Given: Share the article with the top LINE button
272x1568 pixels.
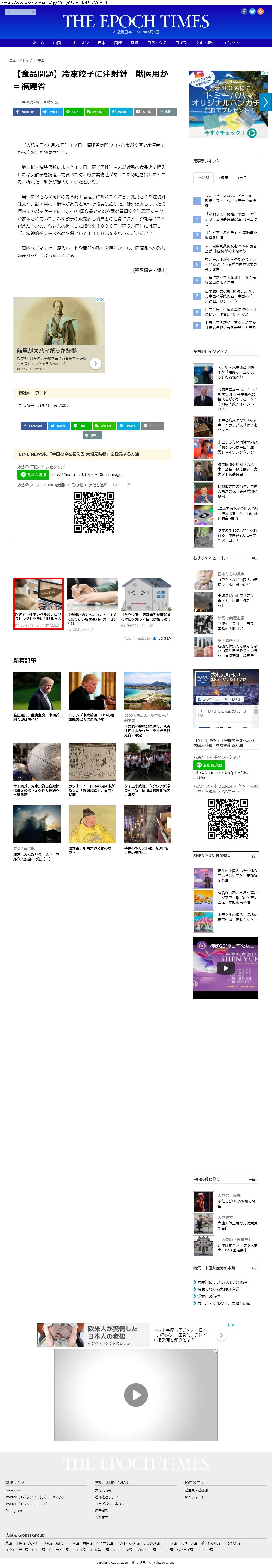Looking at the screenshot, I should [x=74, y=112].
